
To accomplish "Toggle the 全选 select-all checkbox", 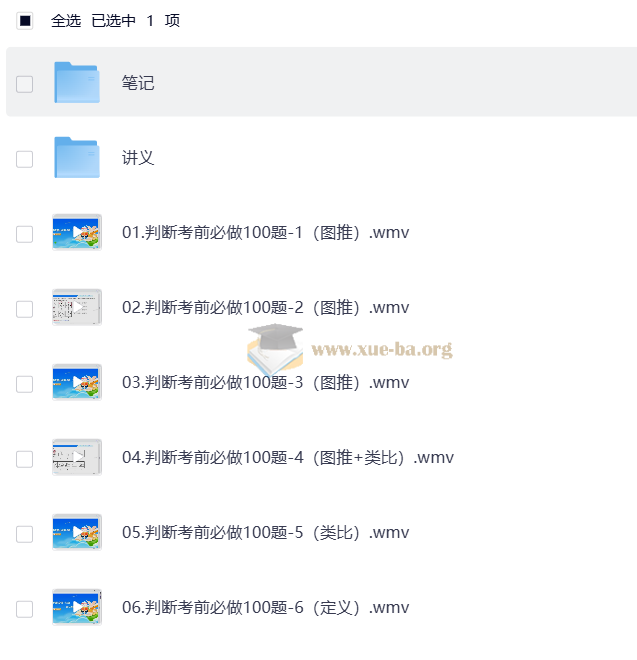I will click(x=25, y=21).
